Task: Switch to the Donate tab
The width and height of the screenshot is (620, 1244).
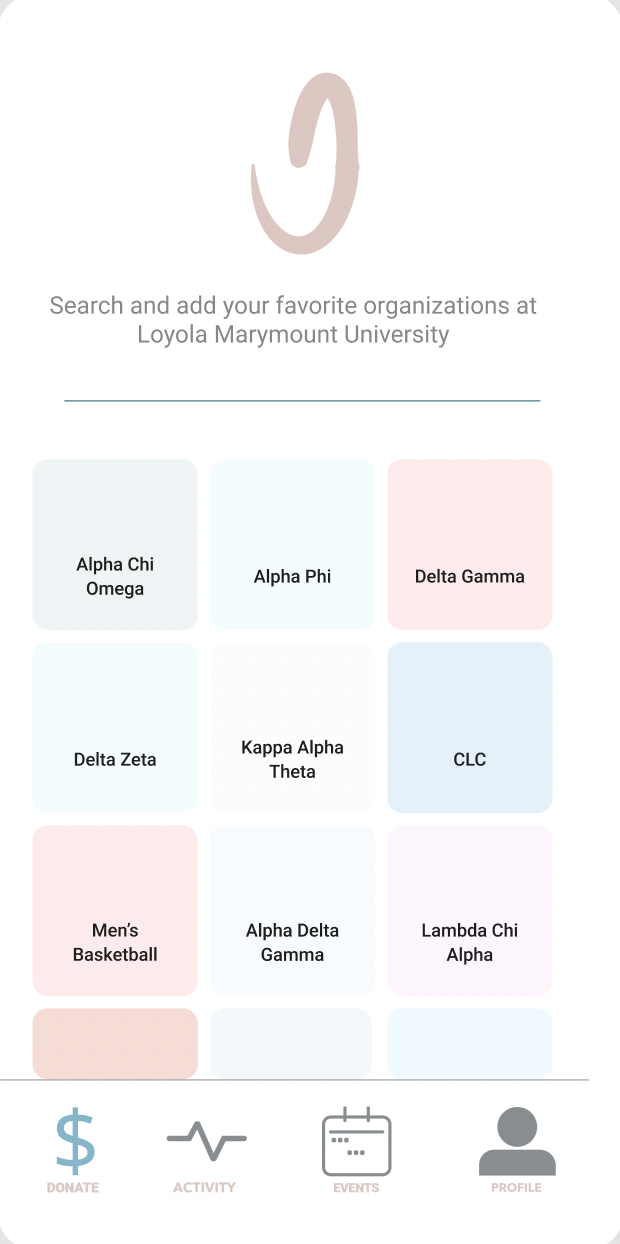Action: click(74, 1151)
